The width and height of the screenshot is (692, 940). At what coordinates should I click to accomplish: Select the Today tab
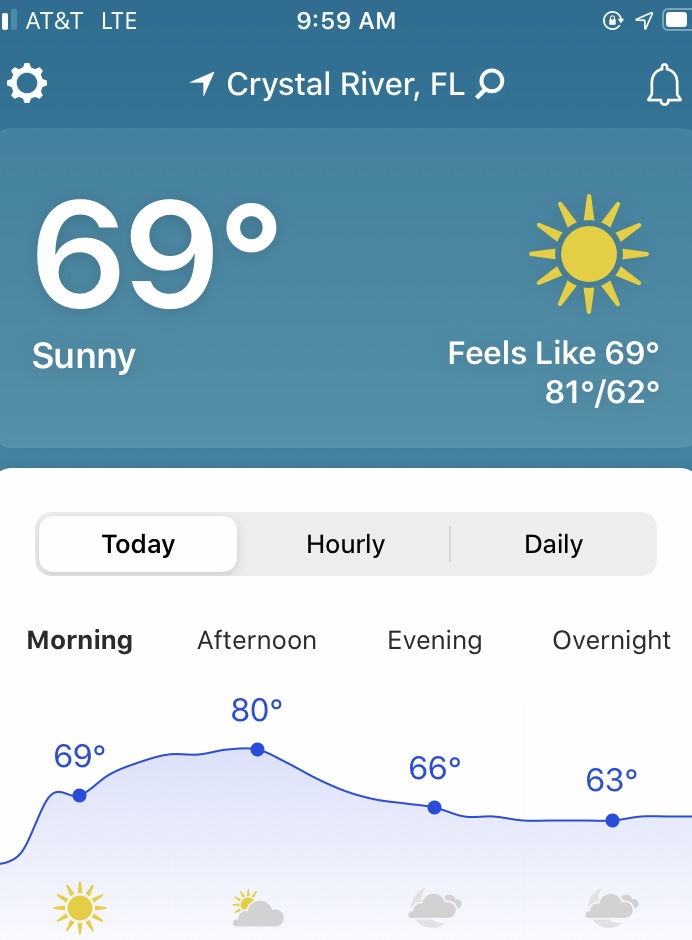pyautogui.click(x=138, y=544)
